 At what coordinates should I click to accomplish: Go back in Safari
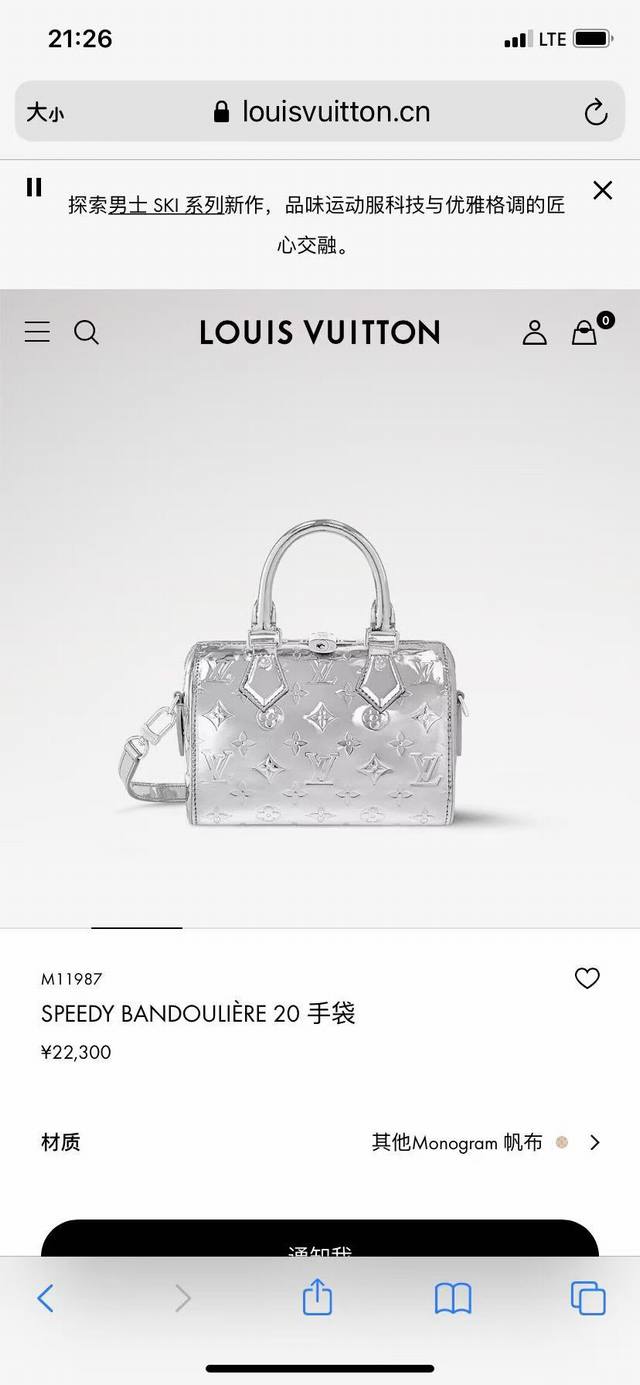click(45, 1298)
